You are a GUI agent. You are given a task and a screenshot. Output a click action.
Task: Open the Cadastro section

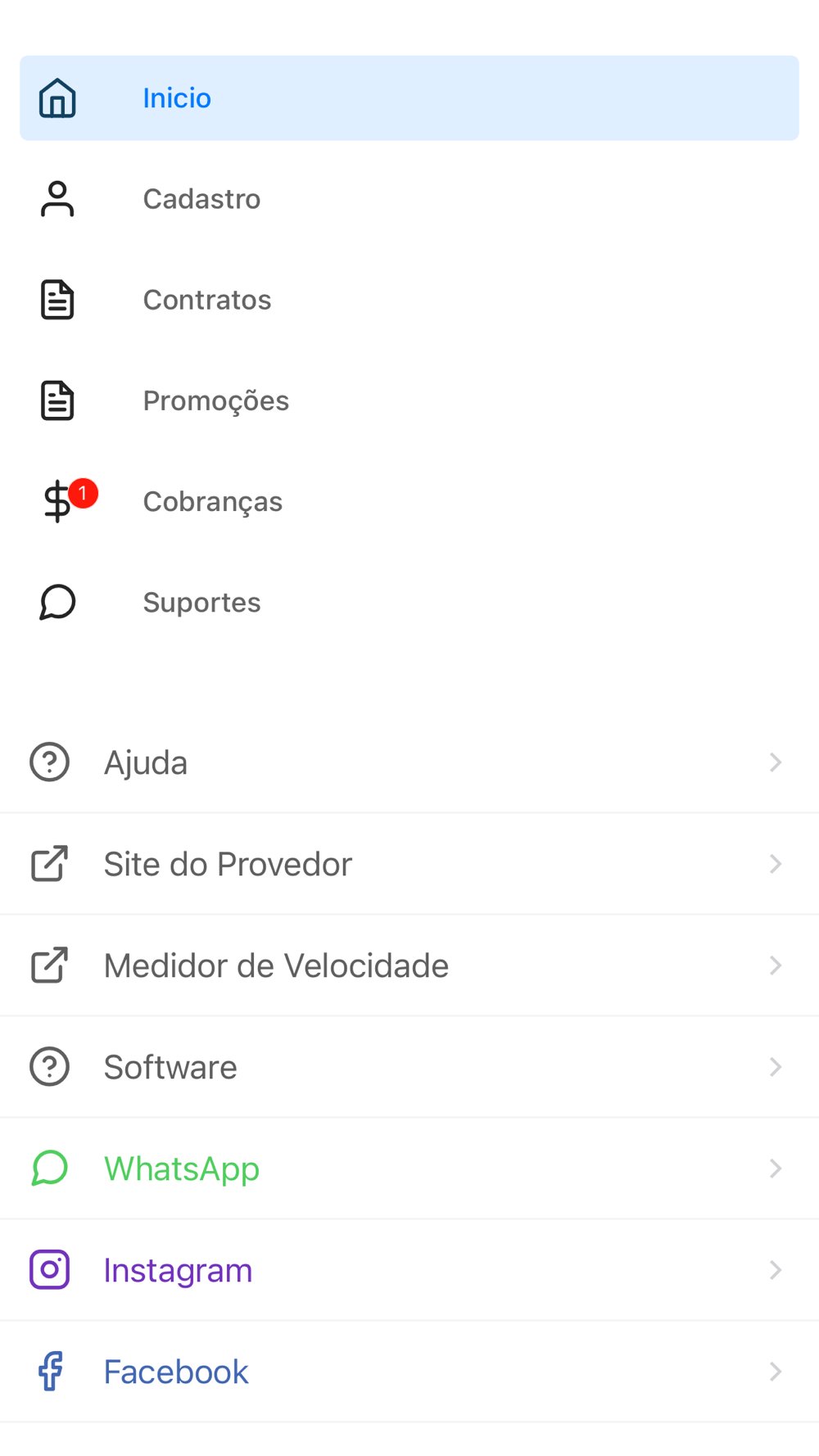pos(409,199)
